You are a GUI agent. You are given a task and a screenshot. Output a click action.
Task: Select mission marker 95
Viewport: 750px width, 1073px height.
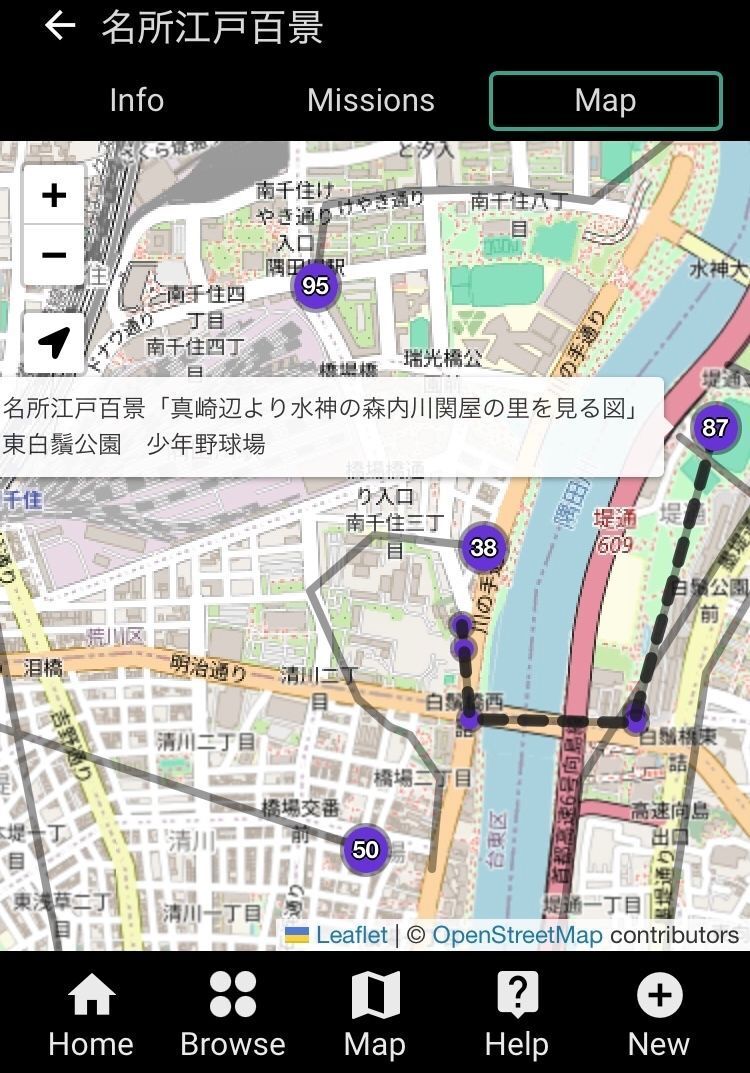[x=315, y=287]
